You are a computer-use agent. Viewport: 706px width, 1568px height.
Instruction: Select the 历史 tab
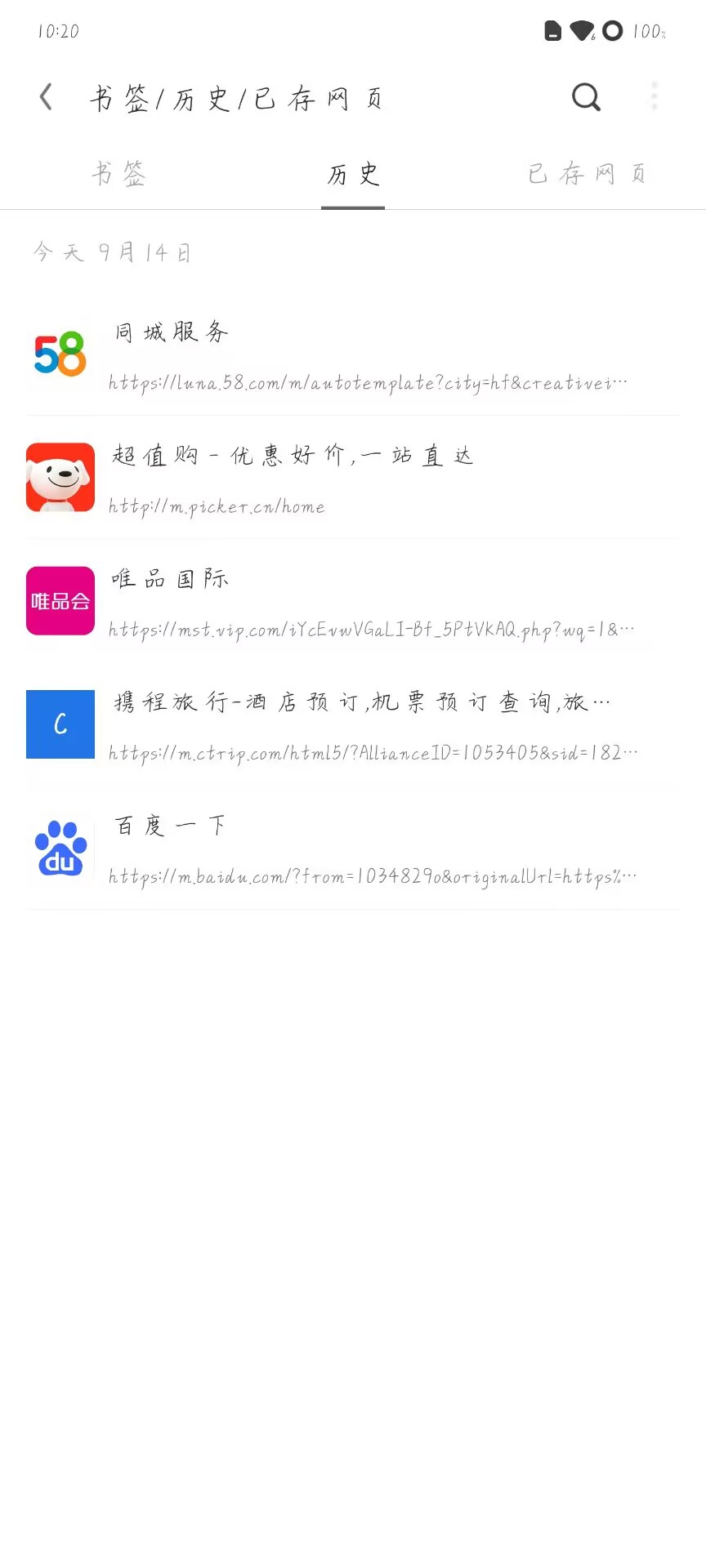[x=353, y=174]
